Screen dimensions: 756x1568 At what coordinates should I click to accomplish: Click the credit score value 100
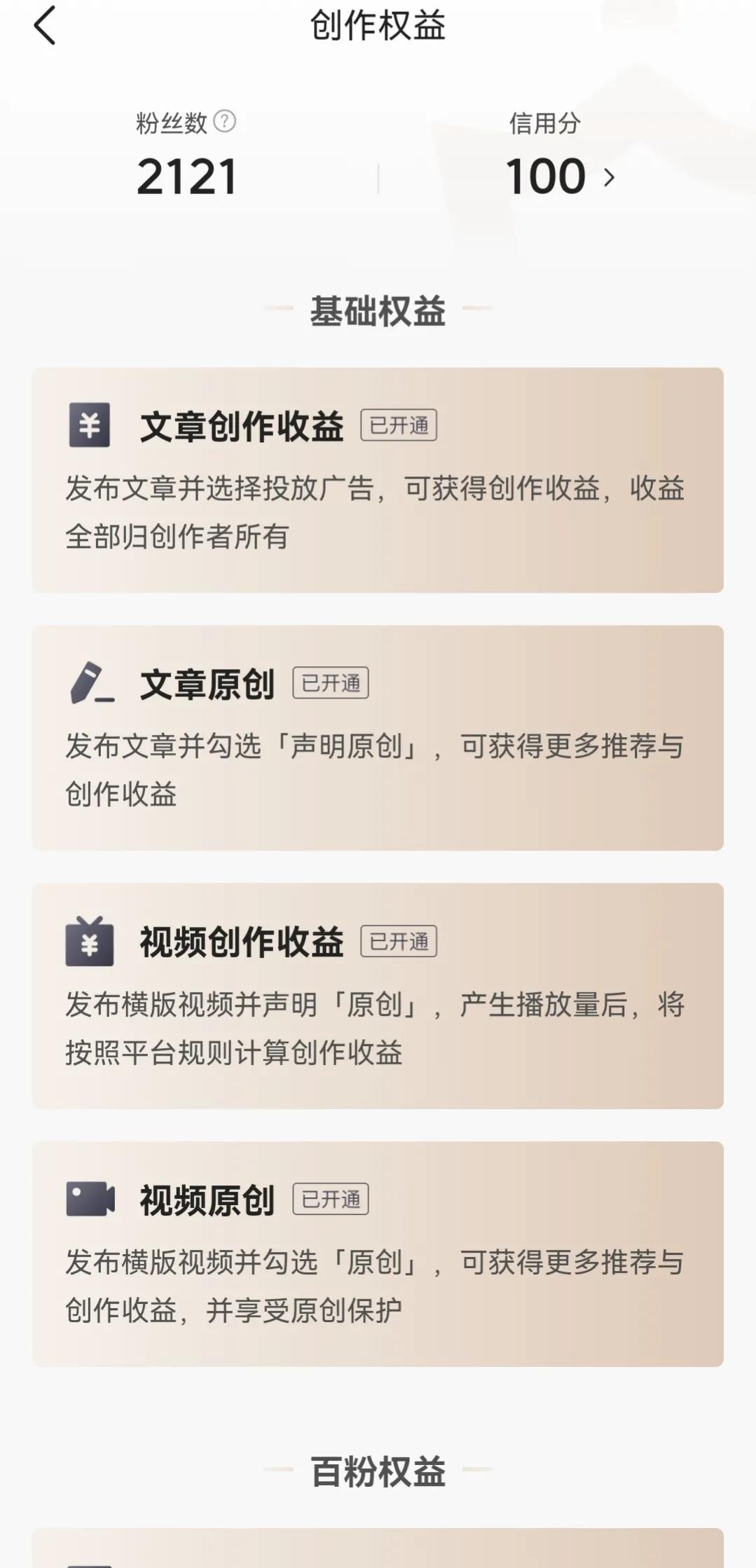[545, 176]
